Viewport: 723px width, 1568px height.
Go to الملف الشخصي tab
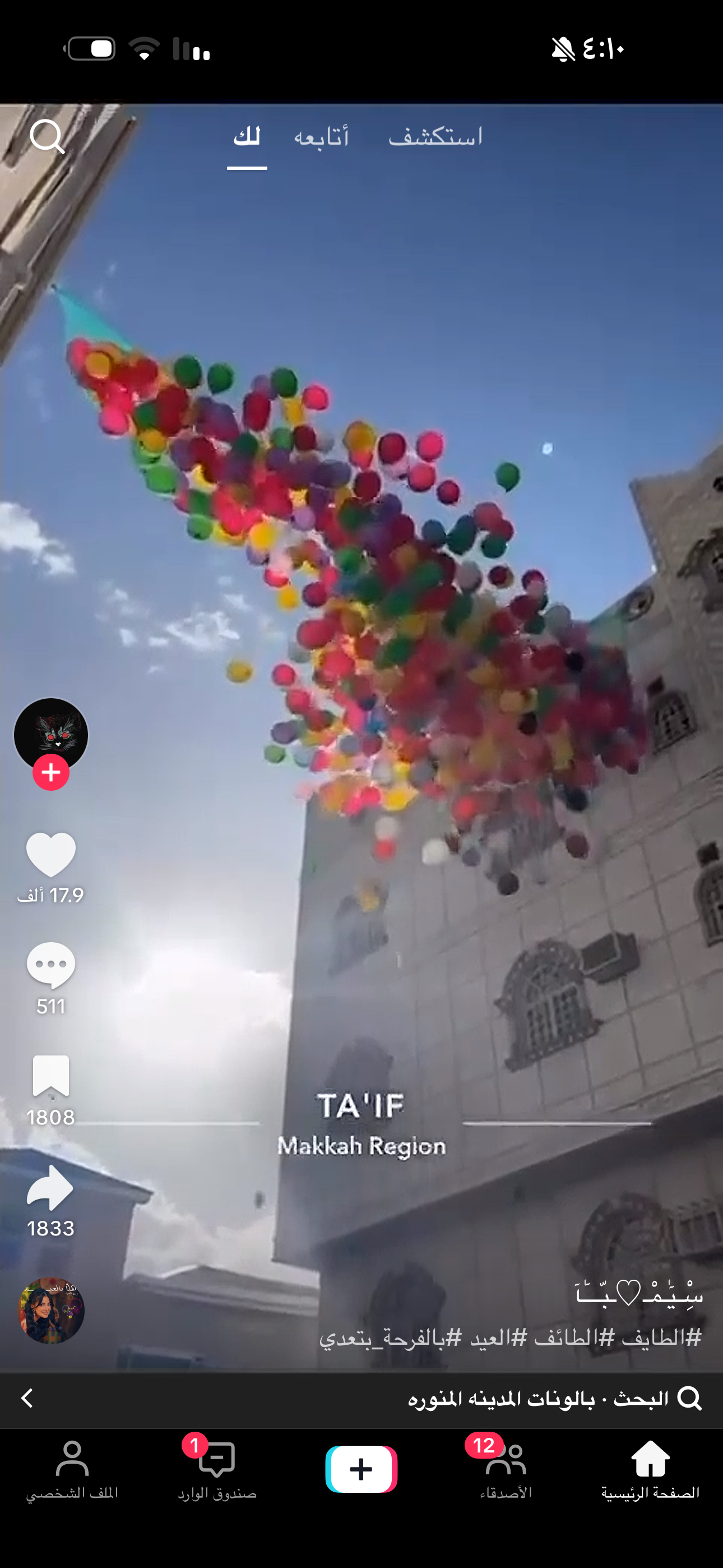pos(72,1469)
